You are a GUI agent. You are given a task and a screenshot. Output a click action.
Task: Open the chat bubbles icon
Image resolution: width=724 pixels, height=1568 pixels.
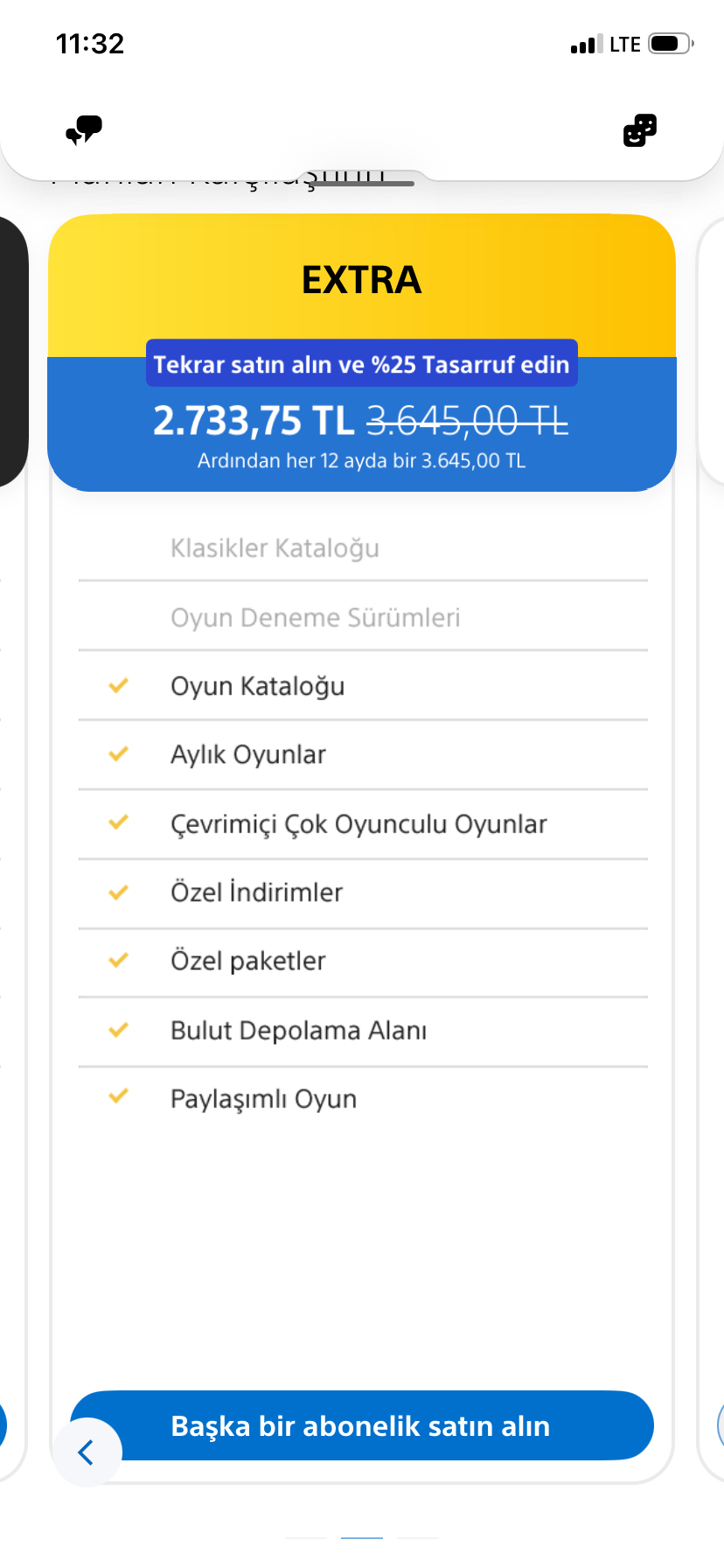[84, 130]
